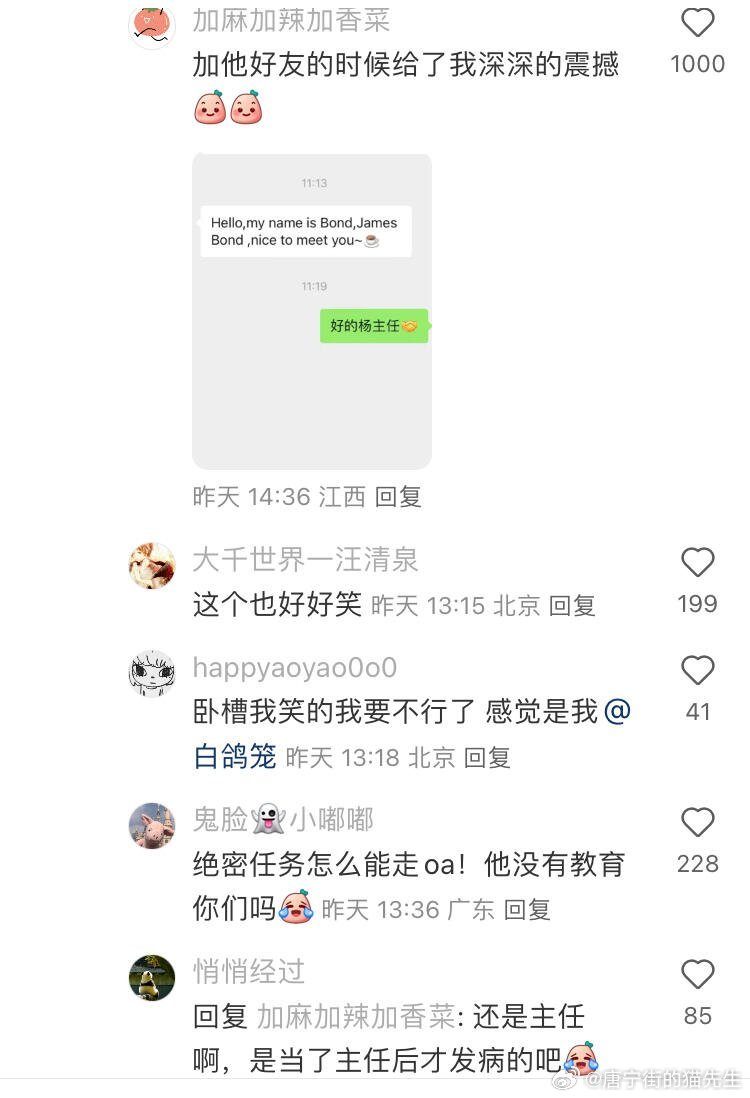Open happyaoyao0o0's profile avatar

click(152, 673)
